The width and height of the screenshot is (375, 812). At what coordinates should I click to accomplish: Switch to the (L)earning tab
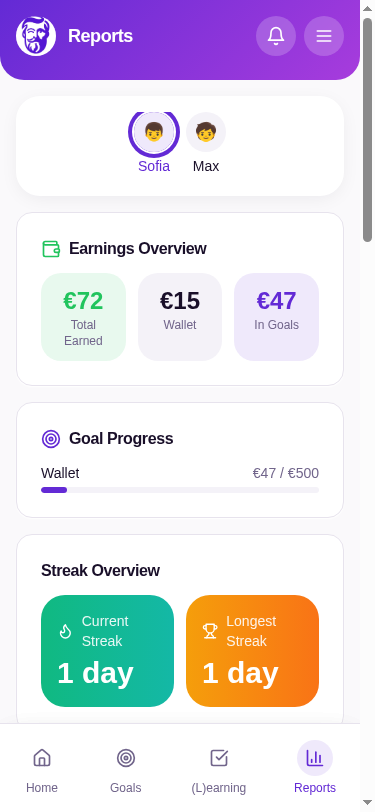[219, 768]
